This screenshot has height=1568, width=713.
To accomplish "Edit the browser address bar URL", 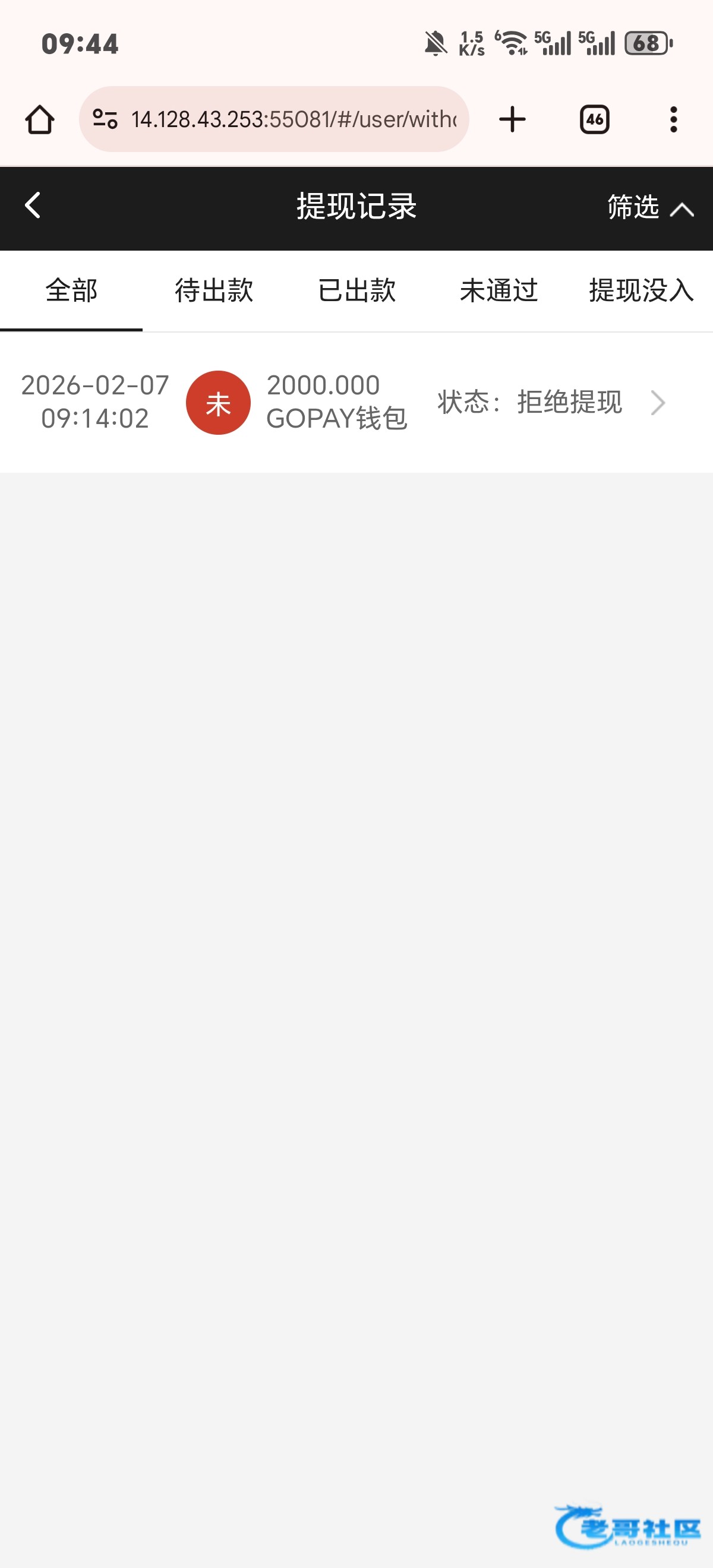I will coord(294,119).
